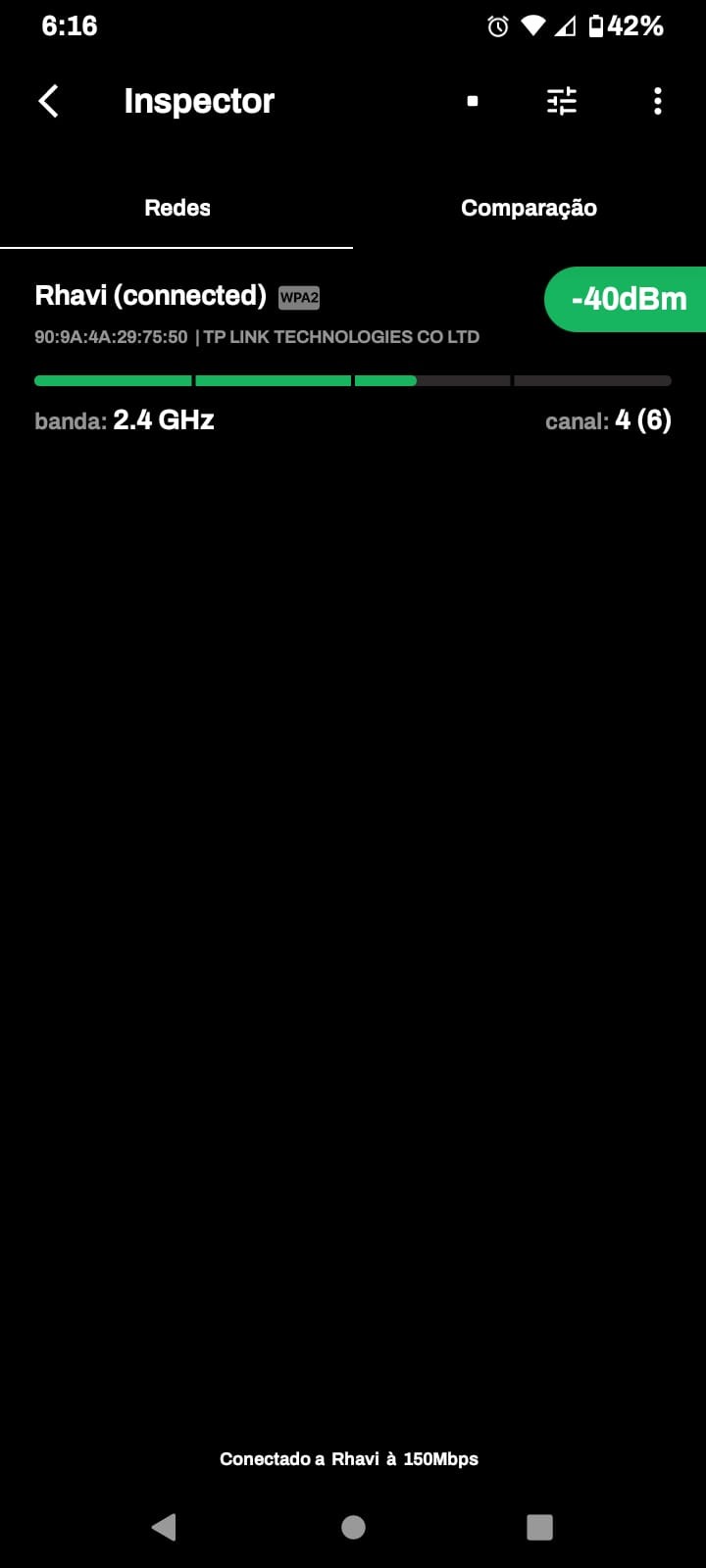706x1568 pixels.
Task: Open the recent apps view
Action: 539,1527
